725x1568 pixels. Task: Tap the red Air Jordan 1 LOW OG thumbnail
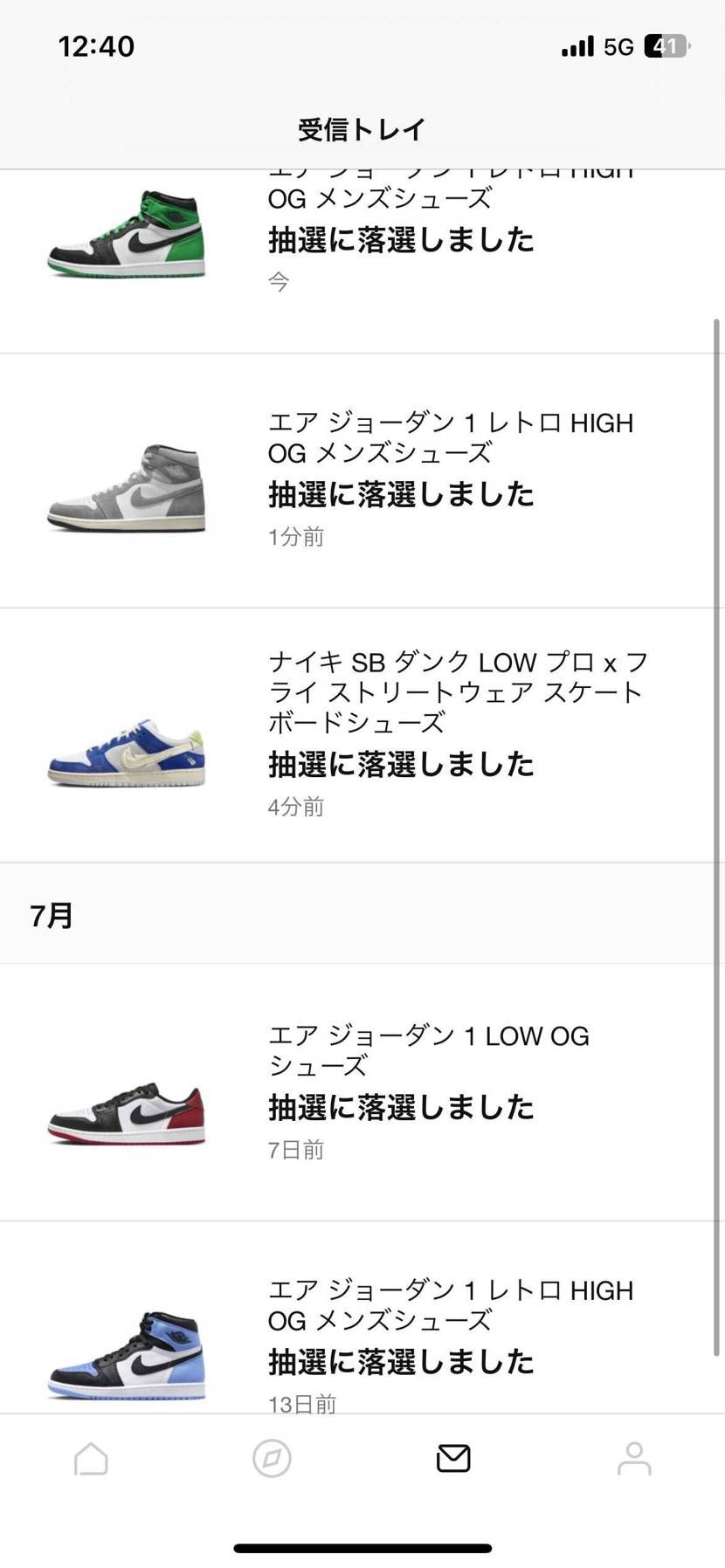127,1110
